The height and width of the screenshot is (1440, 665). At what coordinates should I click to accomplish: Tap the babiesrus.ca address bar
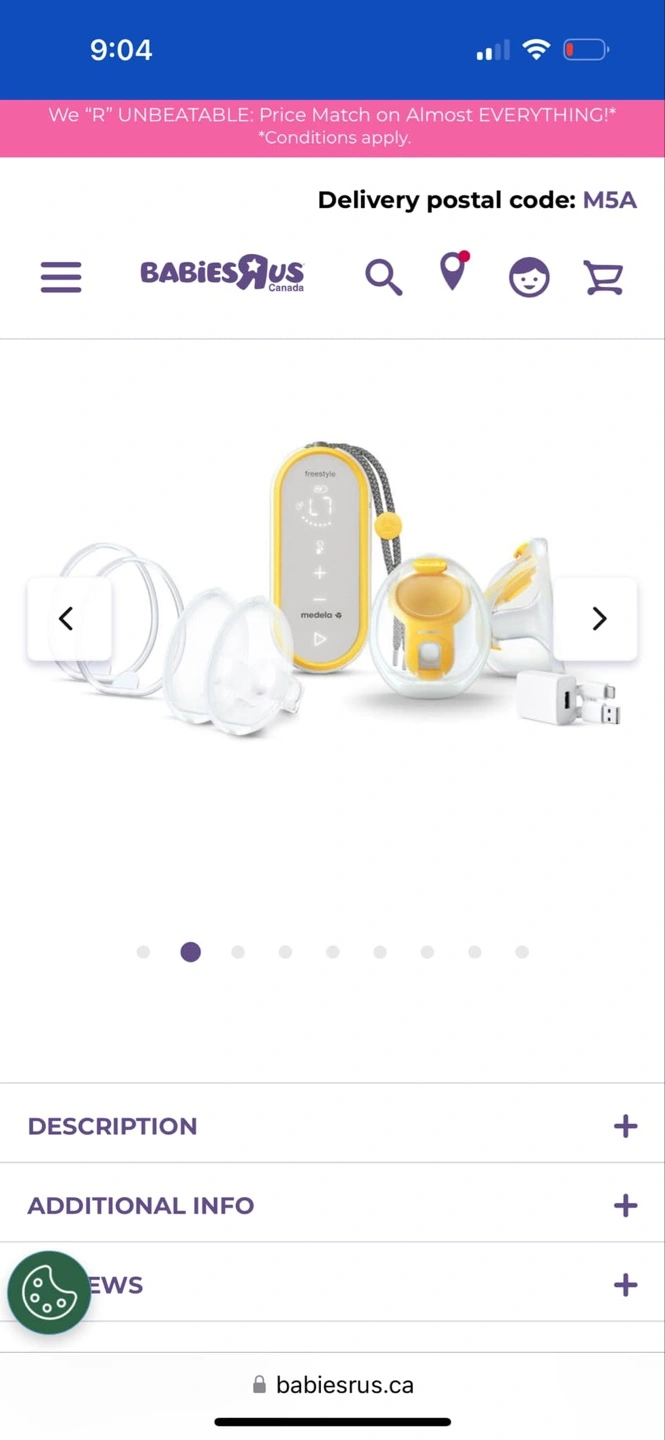click(333, 1385)
